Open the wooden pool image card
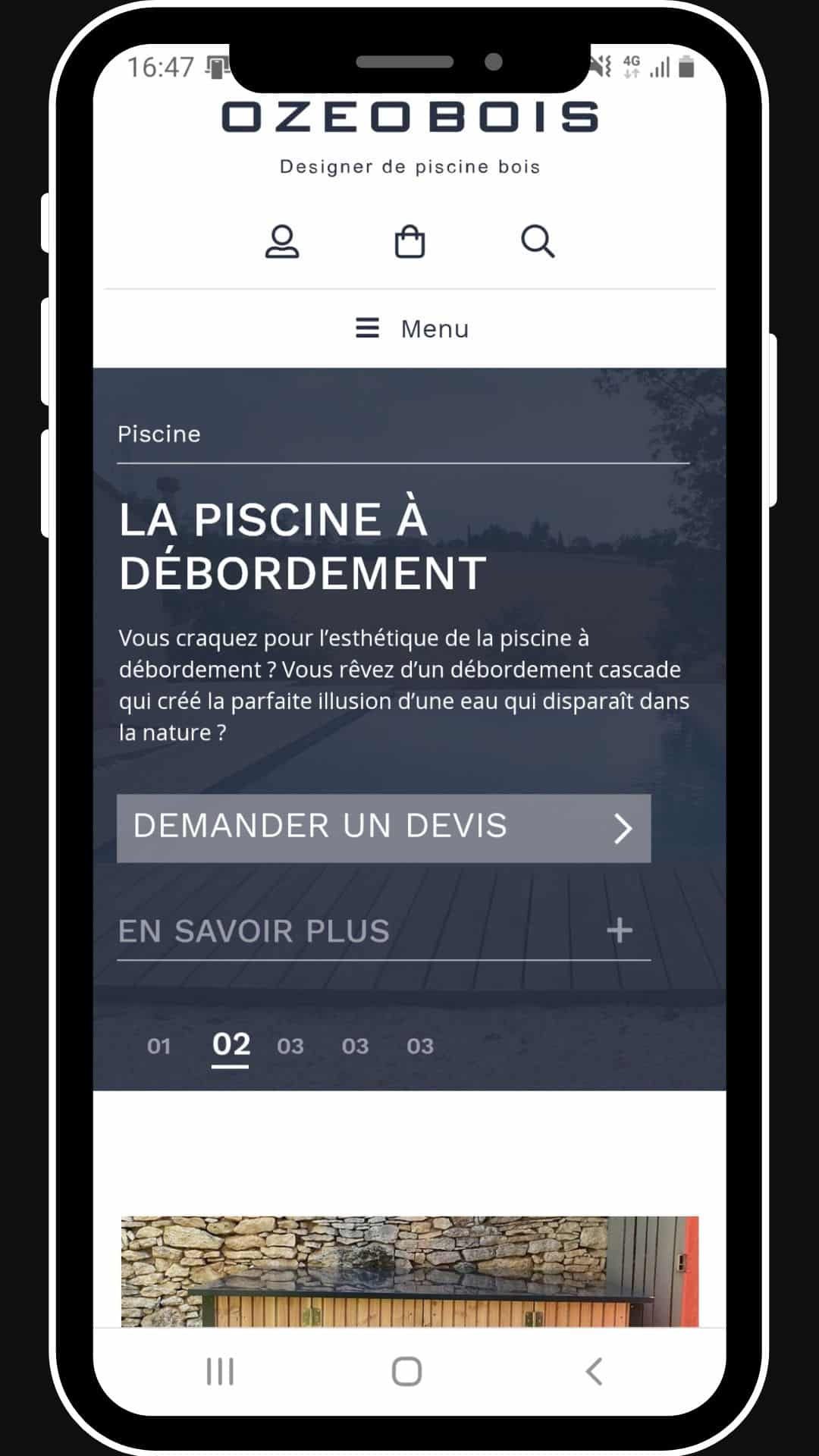 pyautogui.click(x=409, y=1271)
